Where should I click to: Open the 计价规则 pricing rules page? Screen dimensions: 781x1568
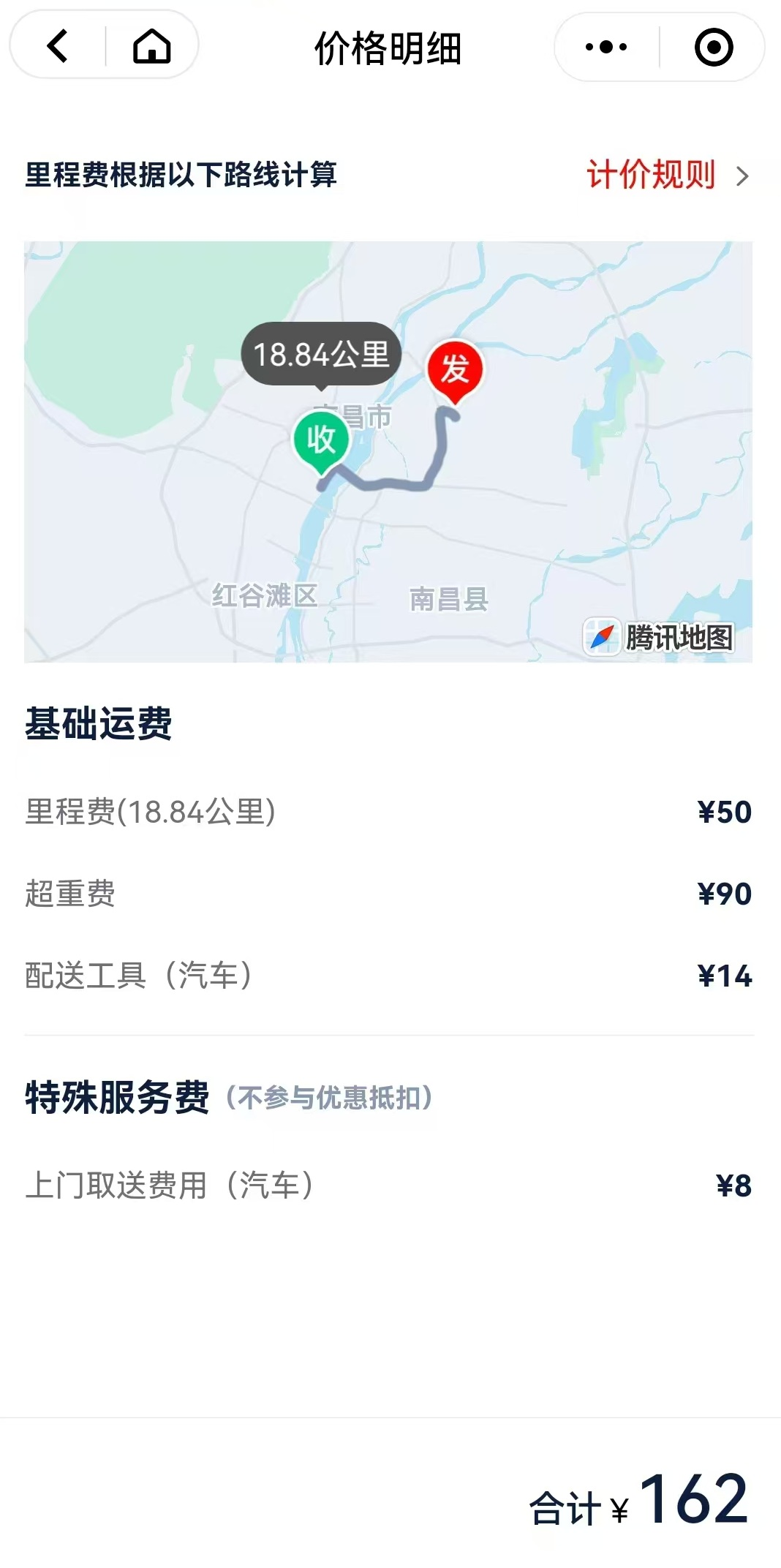coord(649,175)
